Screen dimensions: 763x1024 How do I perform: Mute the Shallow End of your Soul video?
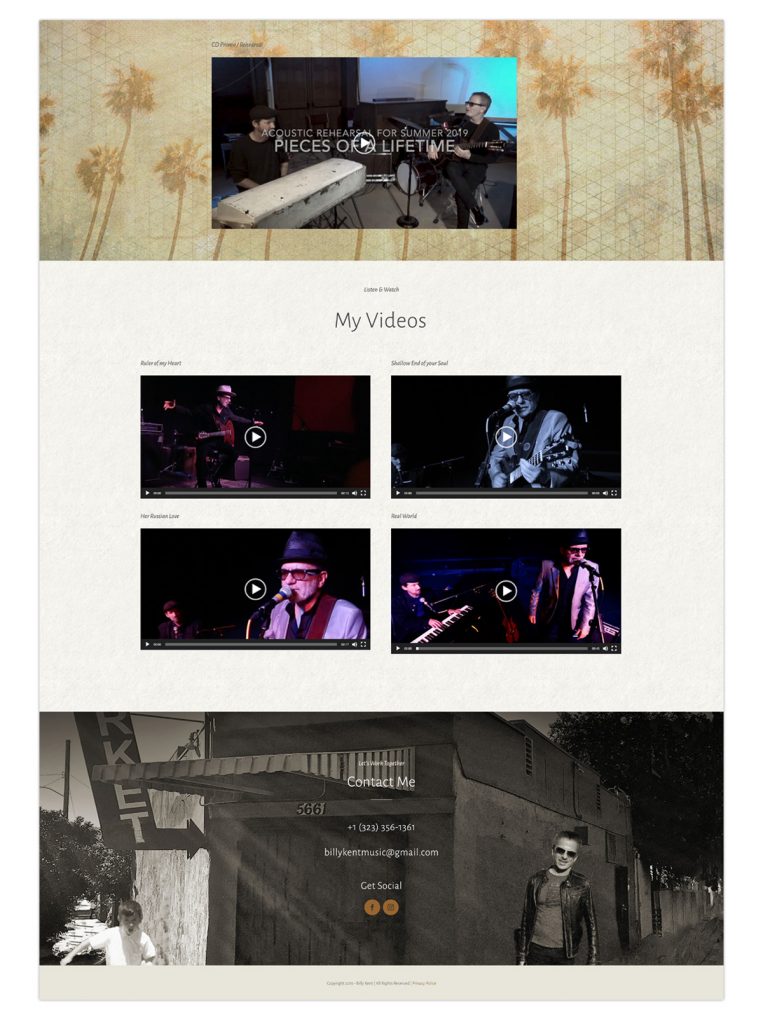(x=605, y=493)
